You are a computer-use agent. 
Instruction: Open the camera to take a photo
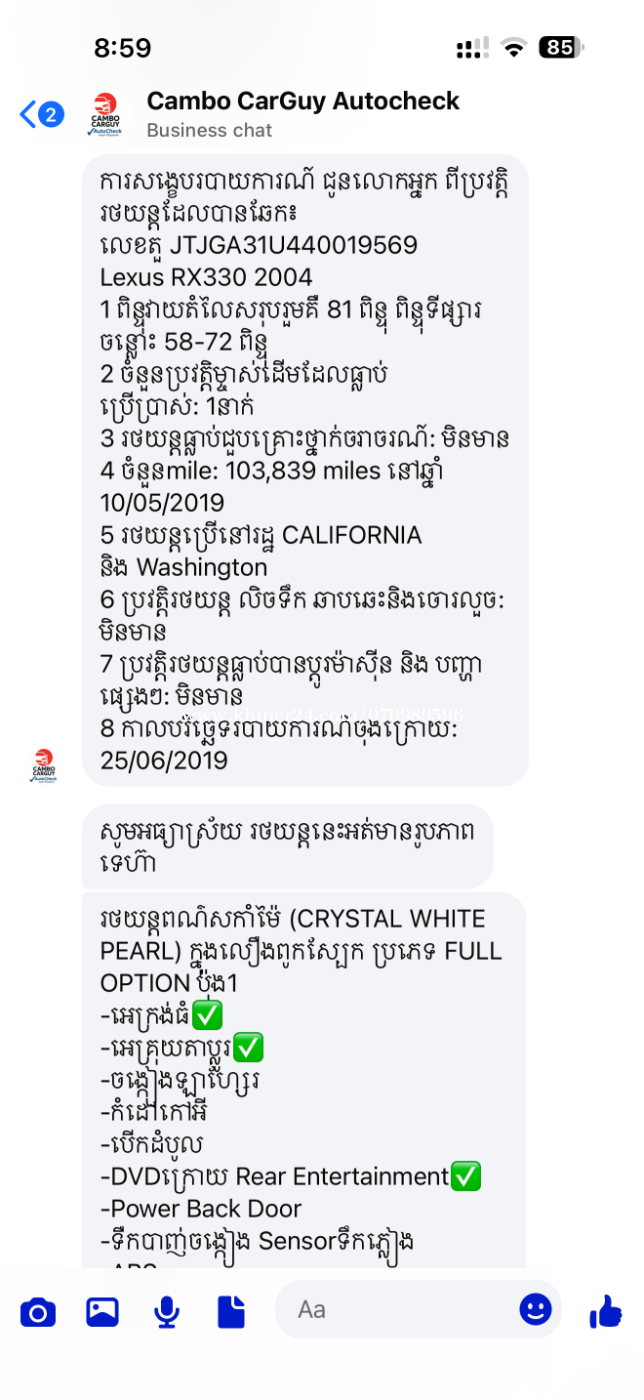tap(38, 1311)
